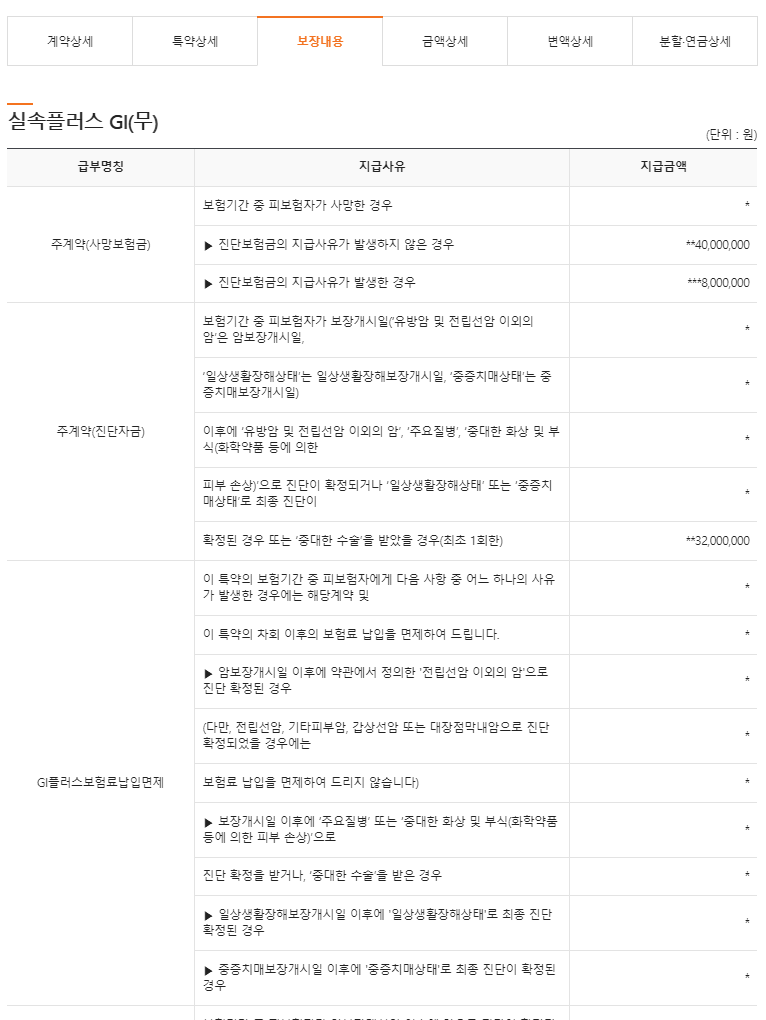
Task: Switch to the 계약상세 tab
Action: click(x=69, y=41)
